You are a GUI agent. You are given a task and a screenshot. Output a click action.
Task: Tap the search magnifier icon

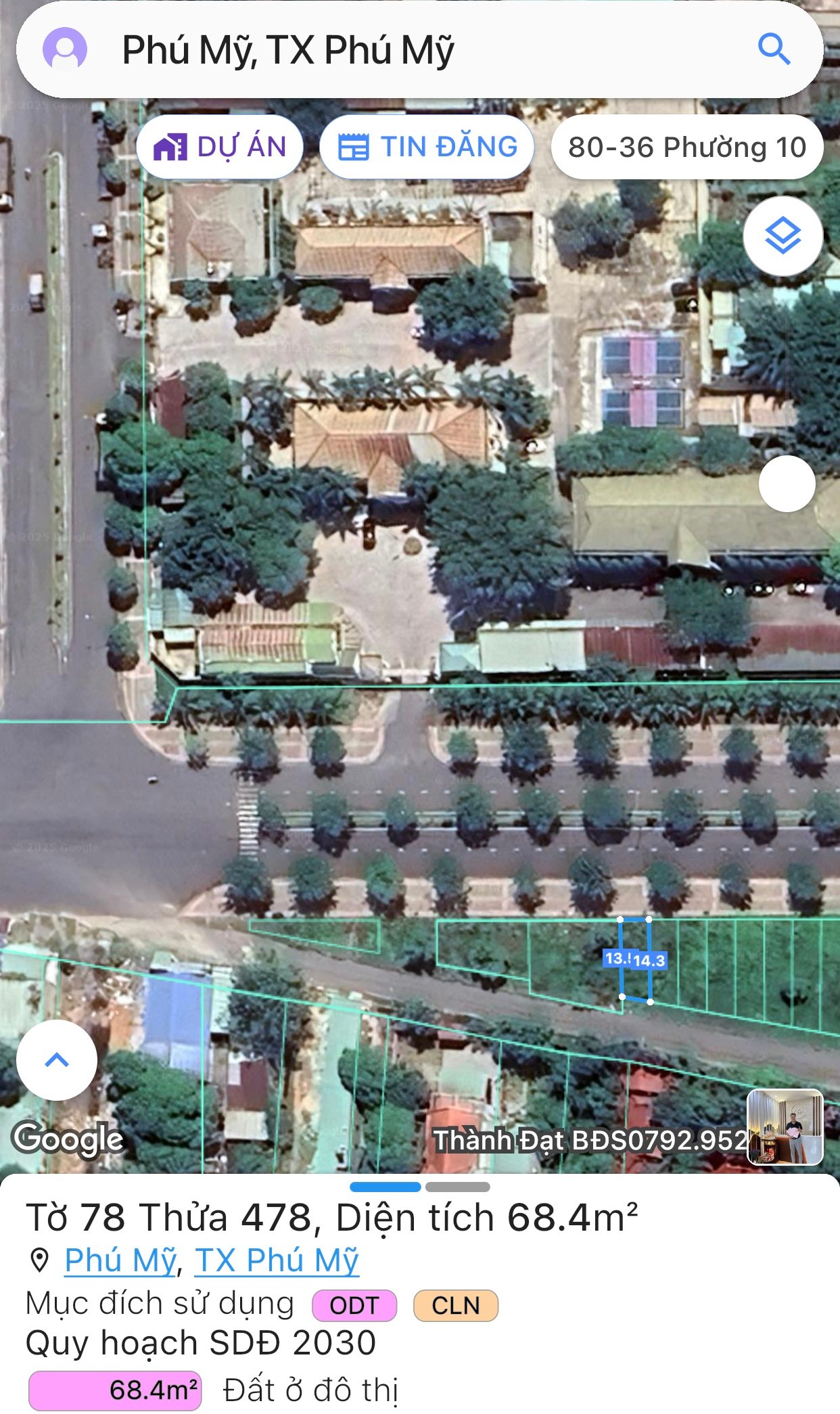(774, 49)
